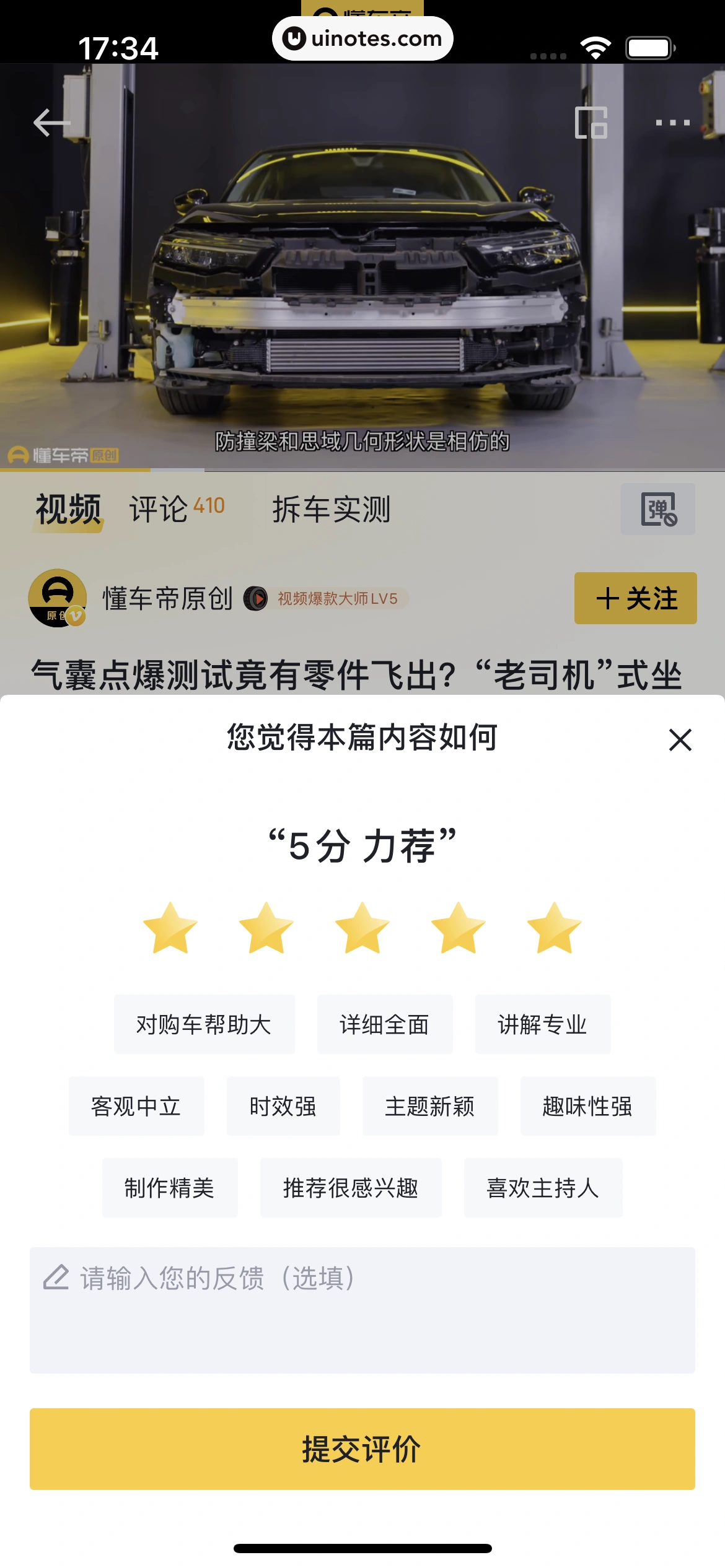Set rating to one star
The width and height of the screenshot is (725, 1568).
tap(170, 928)
